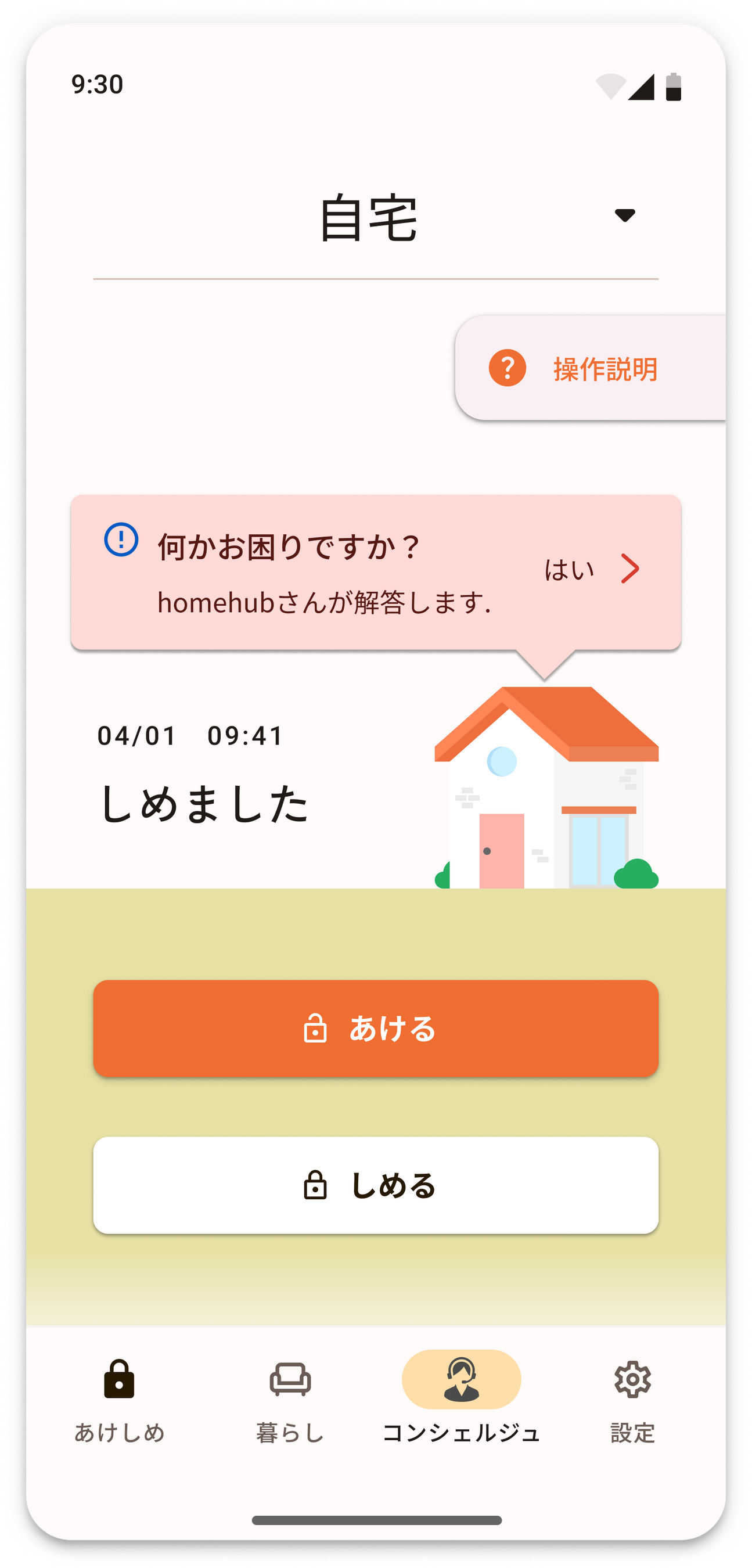Open the 設定 settings tab
The image size is (752, 1568).
[x=632, y=1400]
